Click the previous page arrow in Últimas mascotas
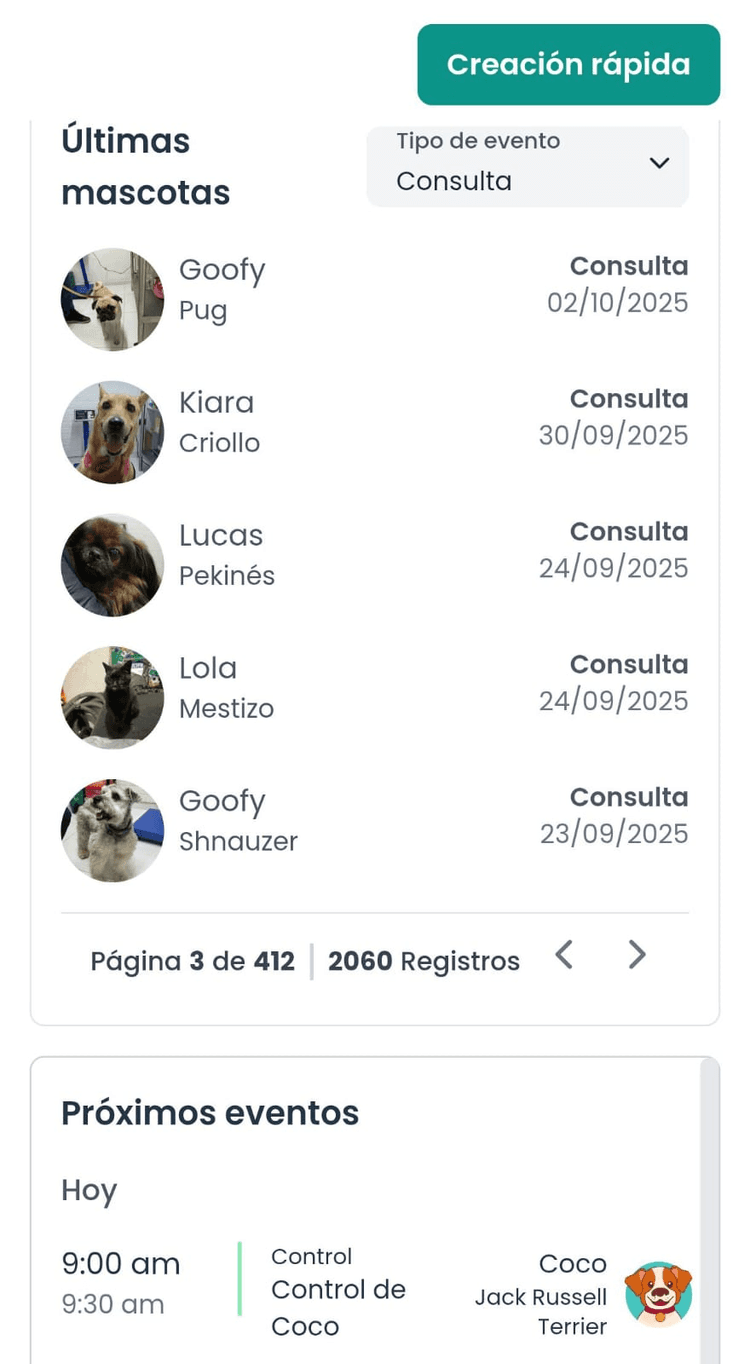Image resolution: width=750 pixels, height=1364 pixels. pos(564,955)
